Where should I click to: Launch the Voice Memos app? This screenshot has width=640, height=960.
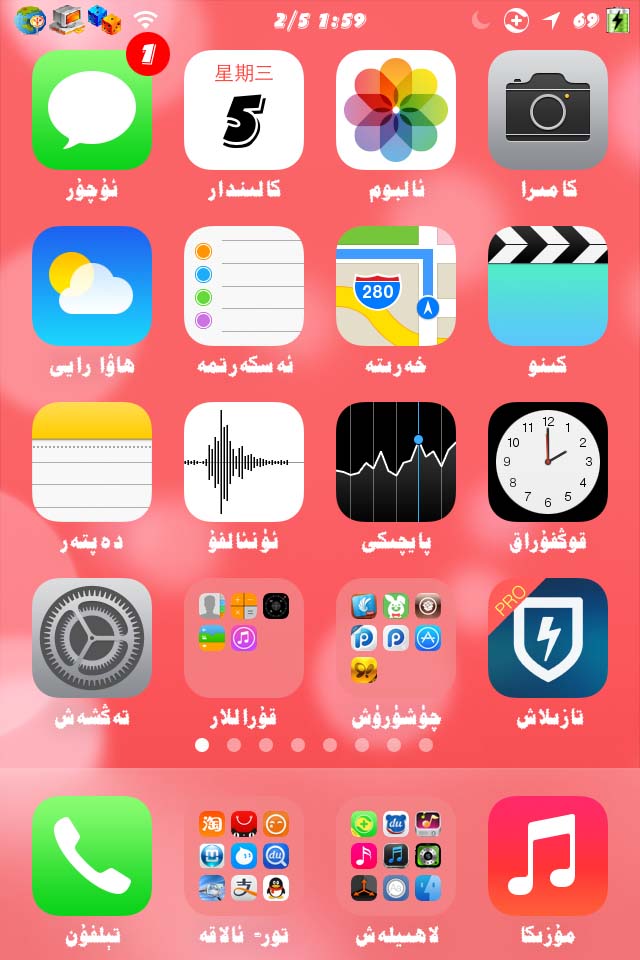point(244,462)
